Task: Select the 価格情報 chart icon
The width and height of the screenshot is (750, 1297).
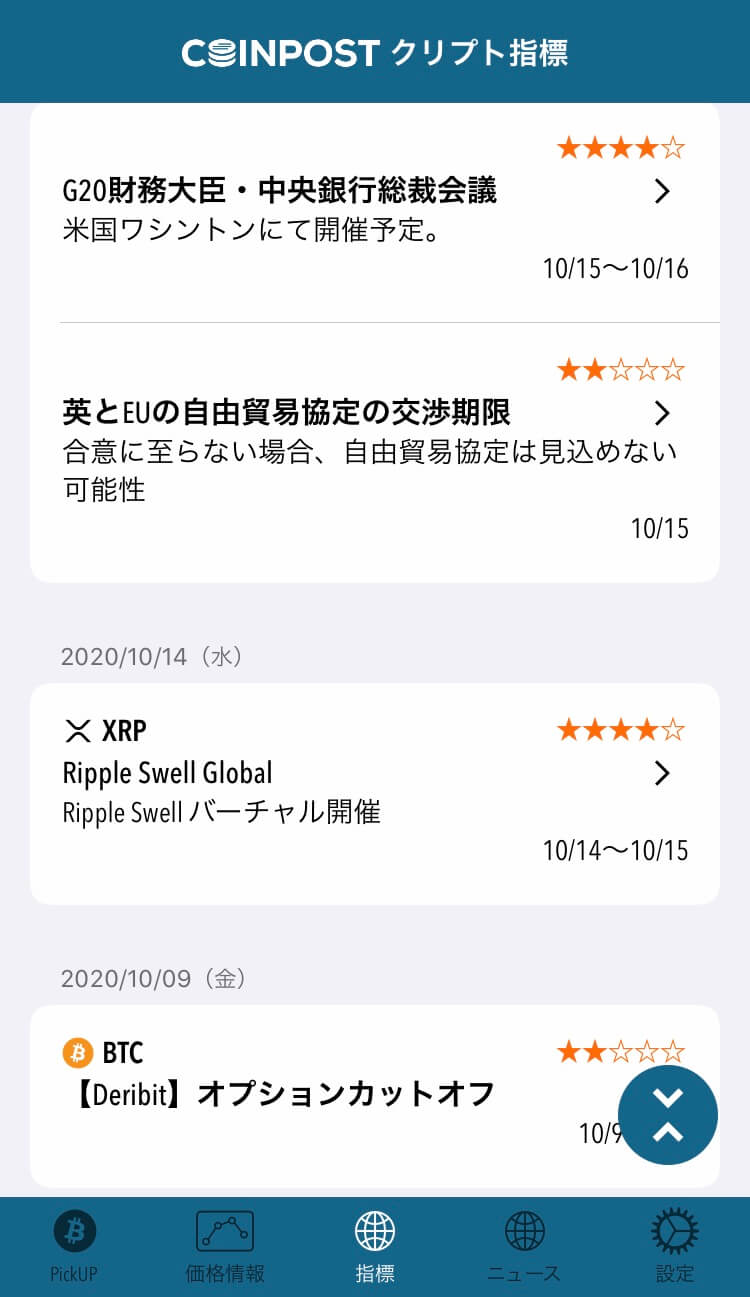Action: coord(225,1231)
